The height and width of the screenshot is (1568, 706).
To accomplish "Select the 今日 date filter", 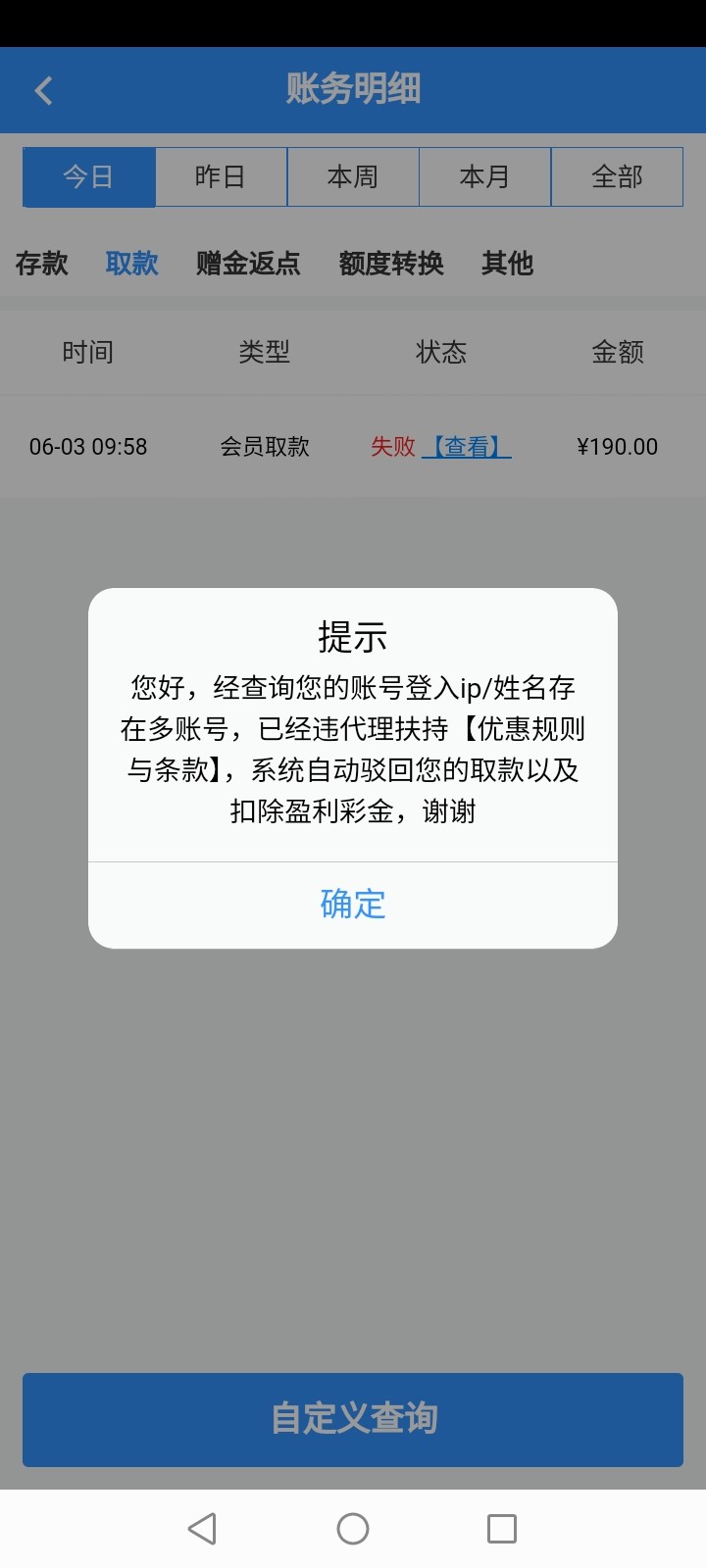I will [89, 177].
